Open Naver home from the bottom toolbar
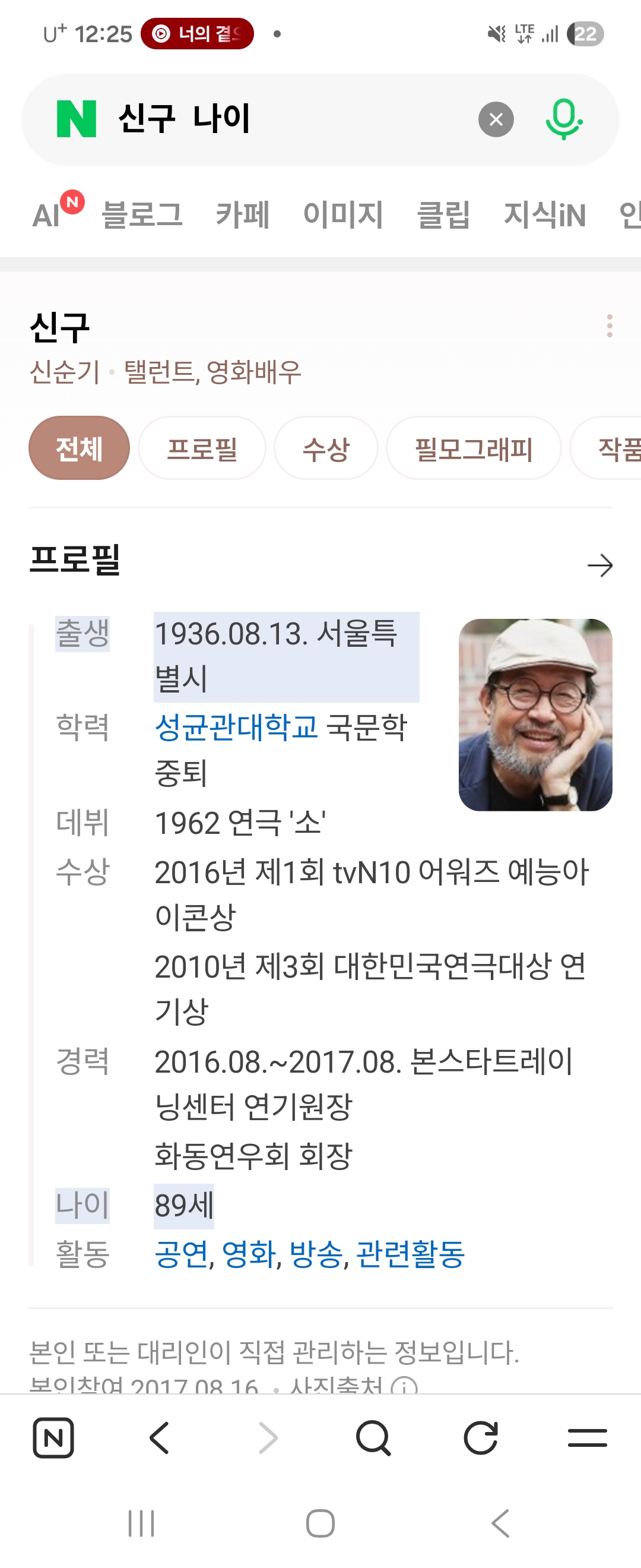 point(53,1438)
